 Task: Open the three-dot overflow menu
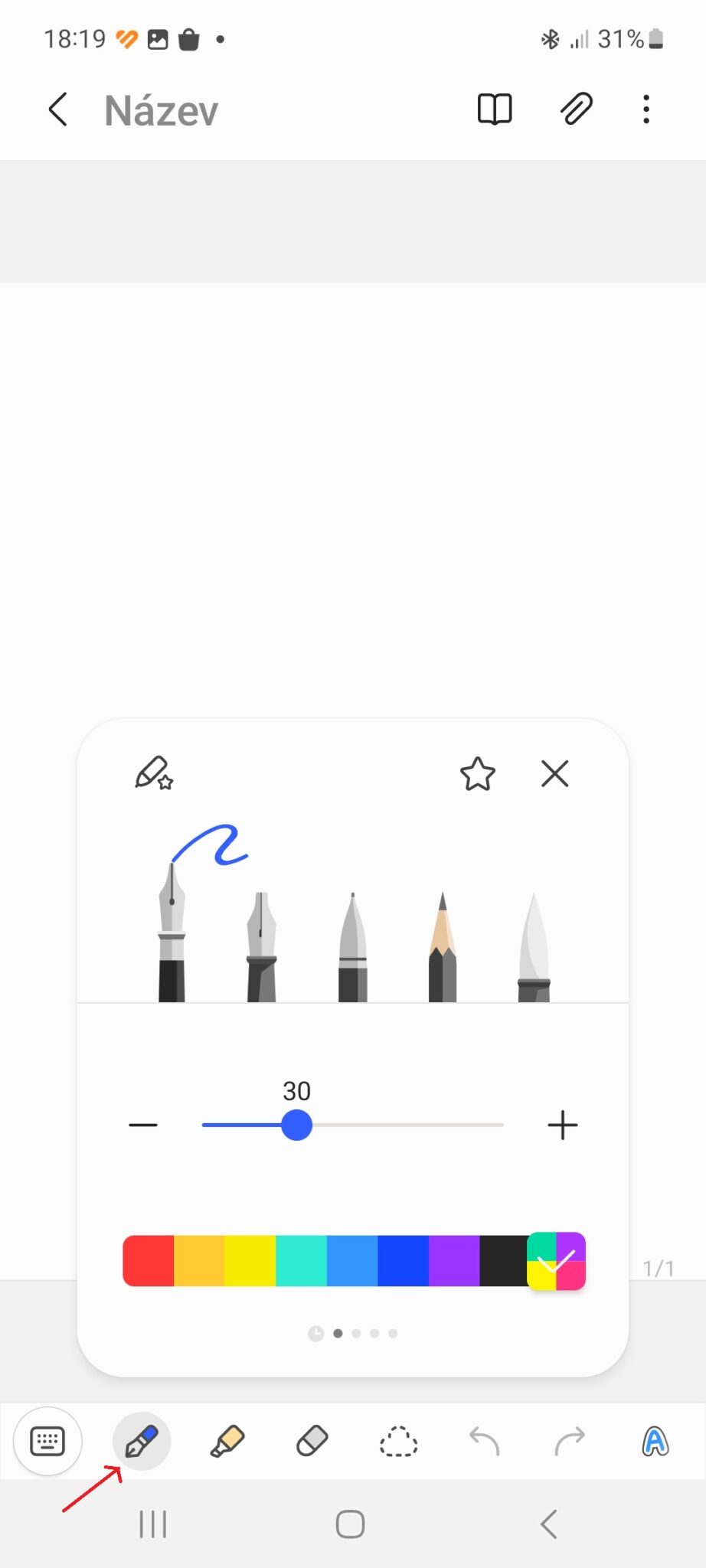pyautogui.click(x=647, y=109)
